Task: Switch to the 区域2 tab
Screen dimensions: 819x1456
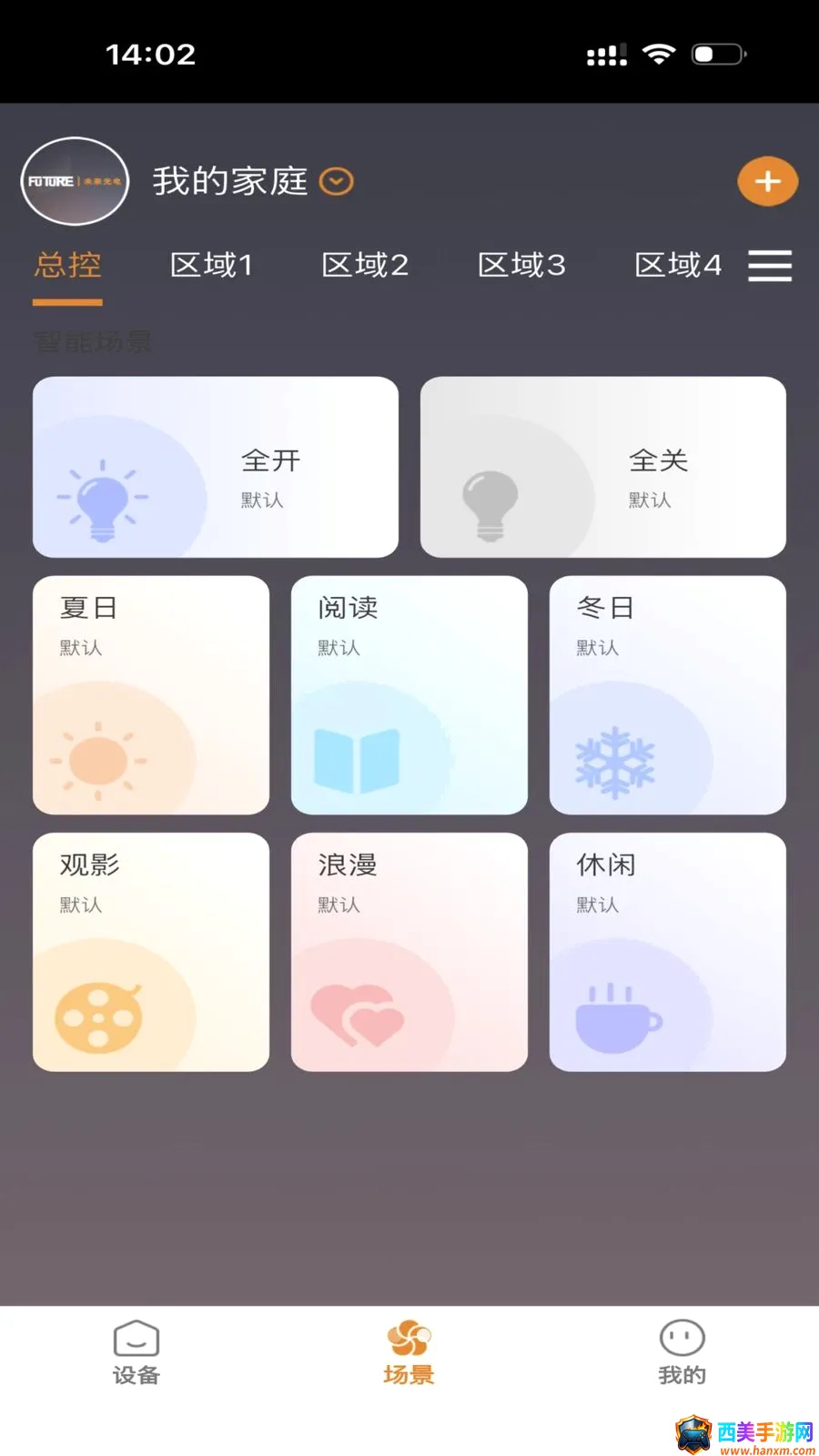Action: pyautogui.click(x=365, y=265)
